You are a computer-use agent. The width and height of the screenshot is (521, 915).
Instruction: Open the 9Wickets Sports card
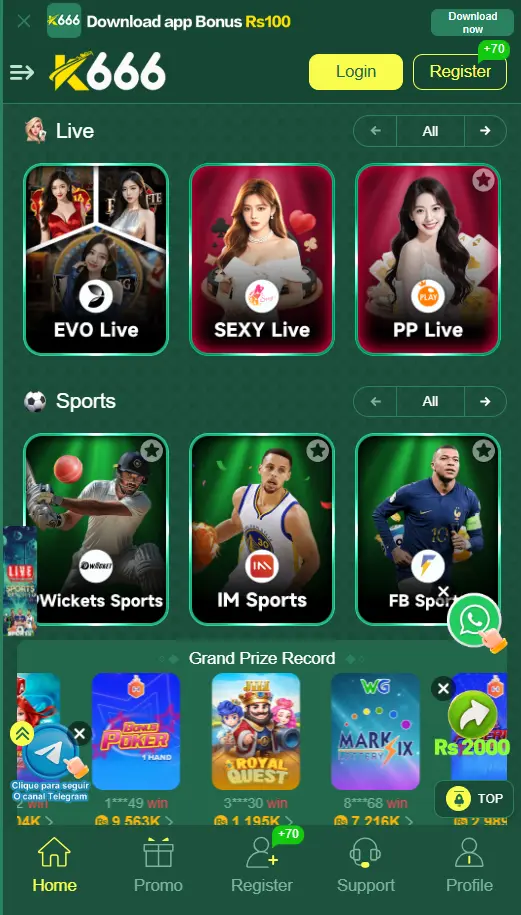(96, 529)
